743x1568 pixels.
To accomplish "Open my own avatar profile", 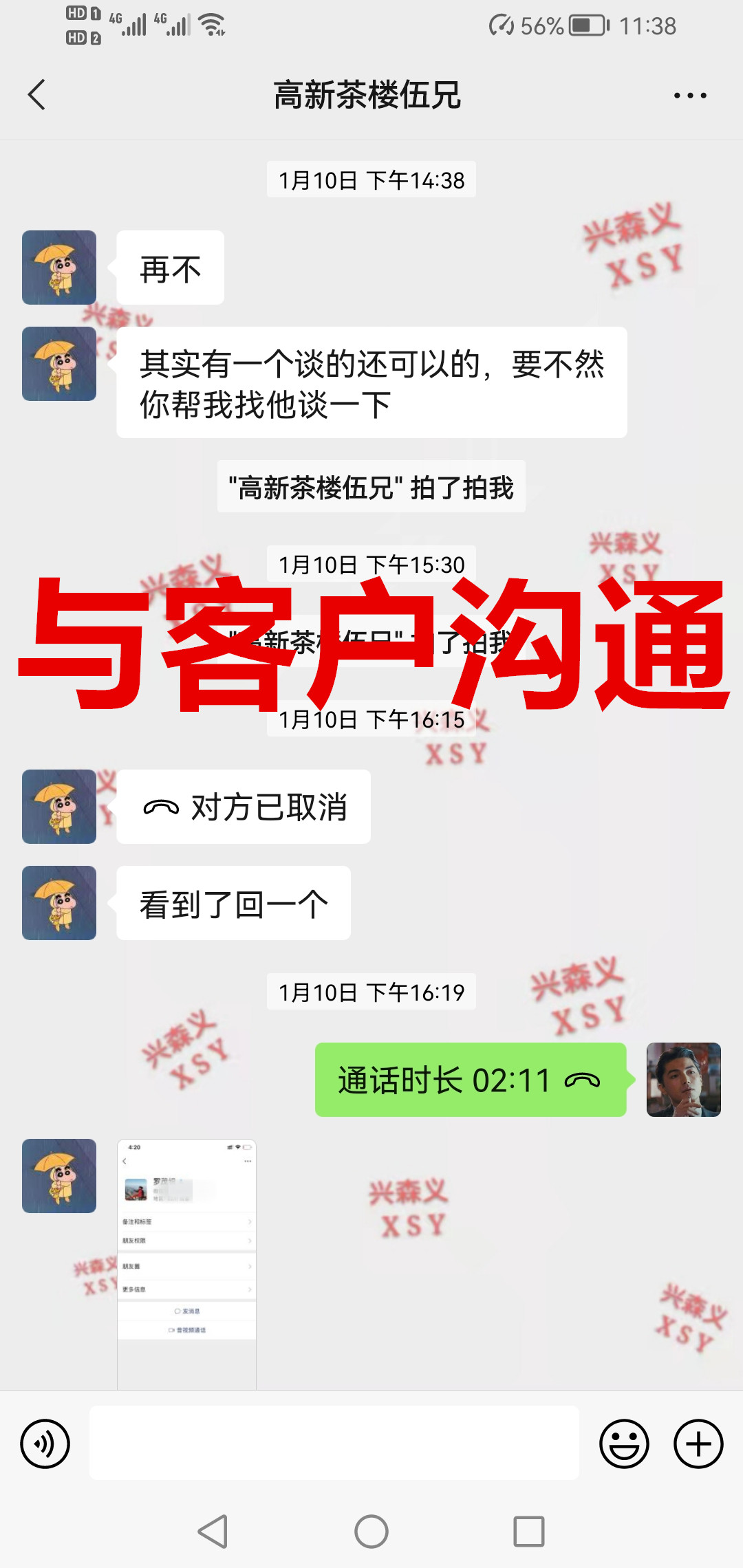I will pos(683,1080).
